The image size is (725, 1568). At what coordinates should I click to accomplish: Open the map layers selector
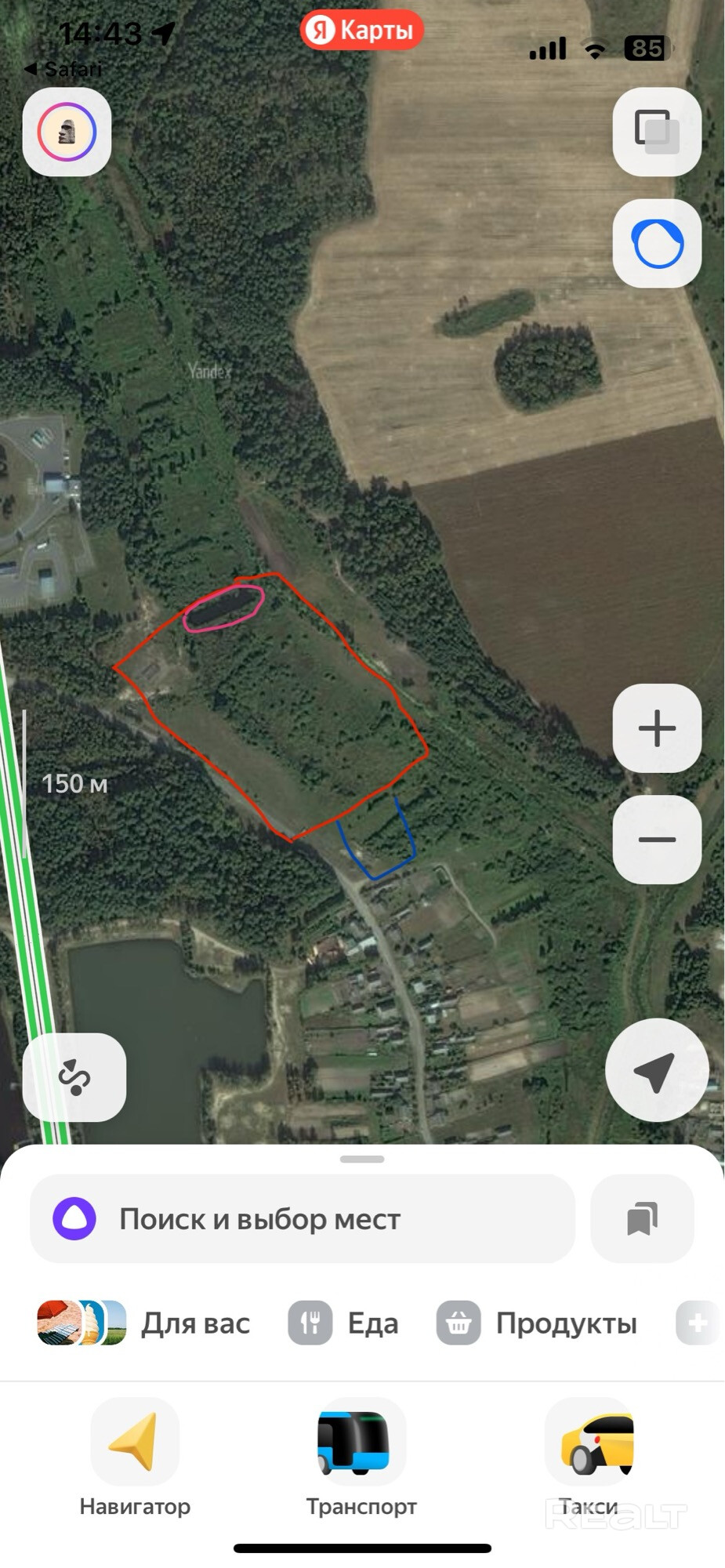tap(657, 132)
